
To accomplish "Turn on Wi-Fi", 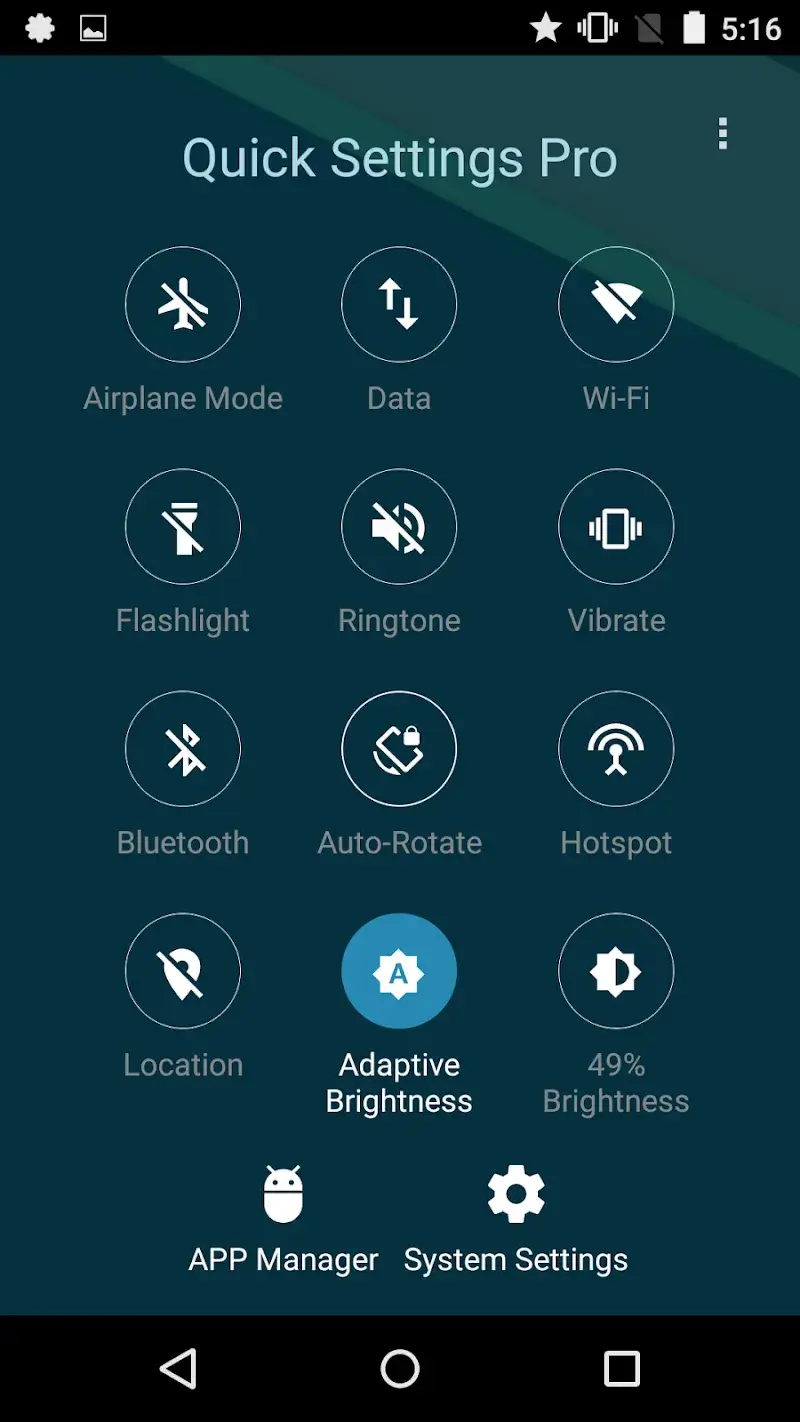I will click(x=616, y=304).
